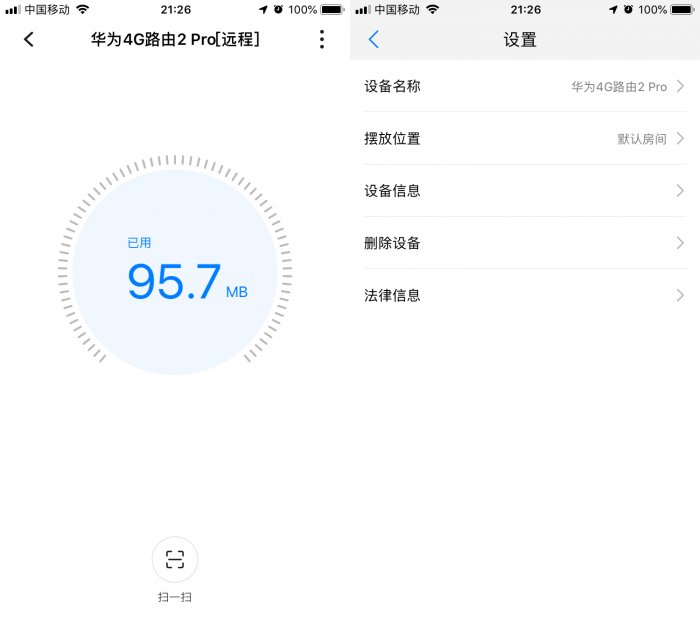Return from the 设置 screen
700x623 pixels.
coord(374,40)
